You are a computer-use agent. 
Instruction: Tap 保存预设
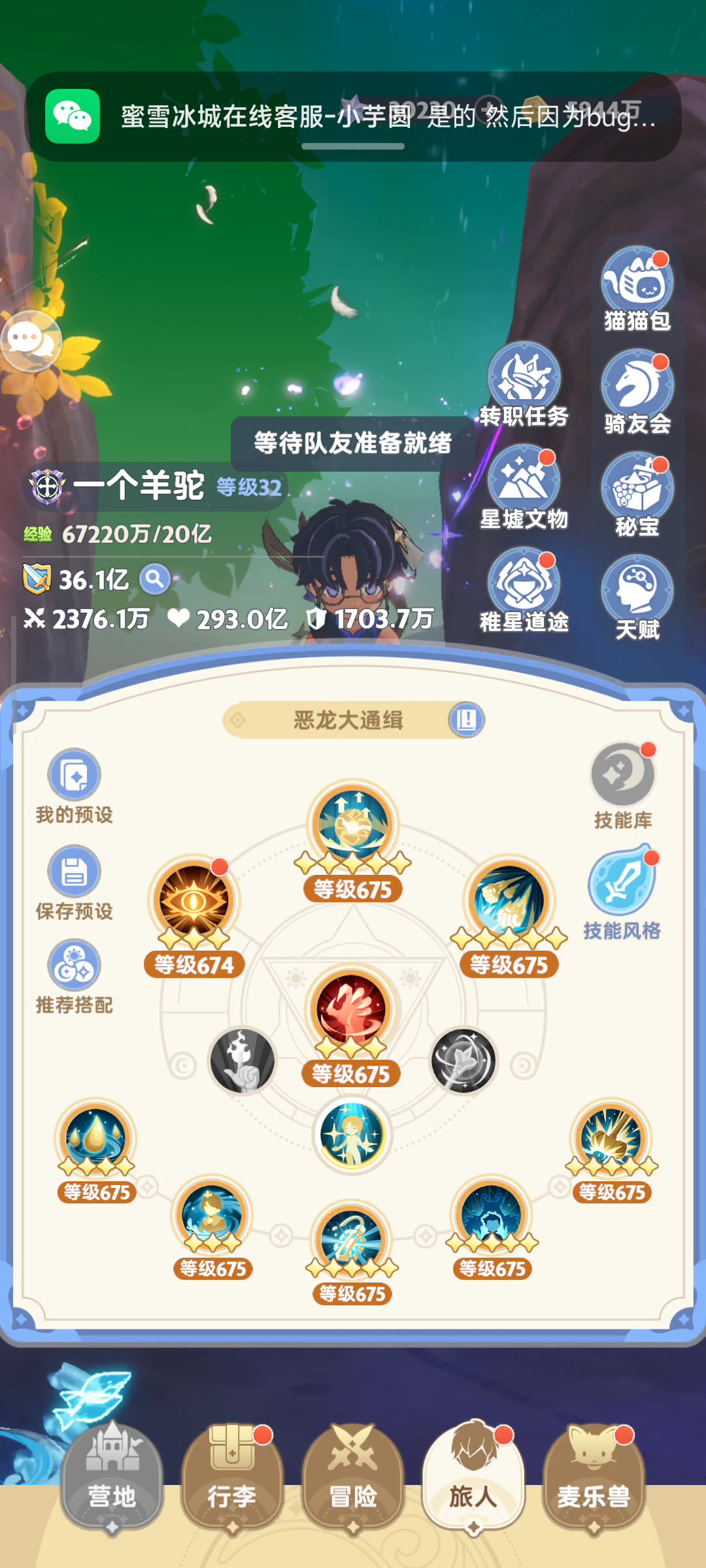click(74, 883)
